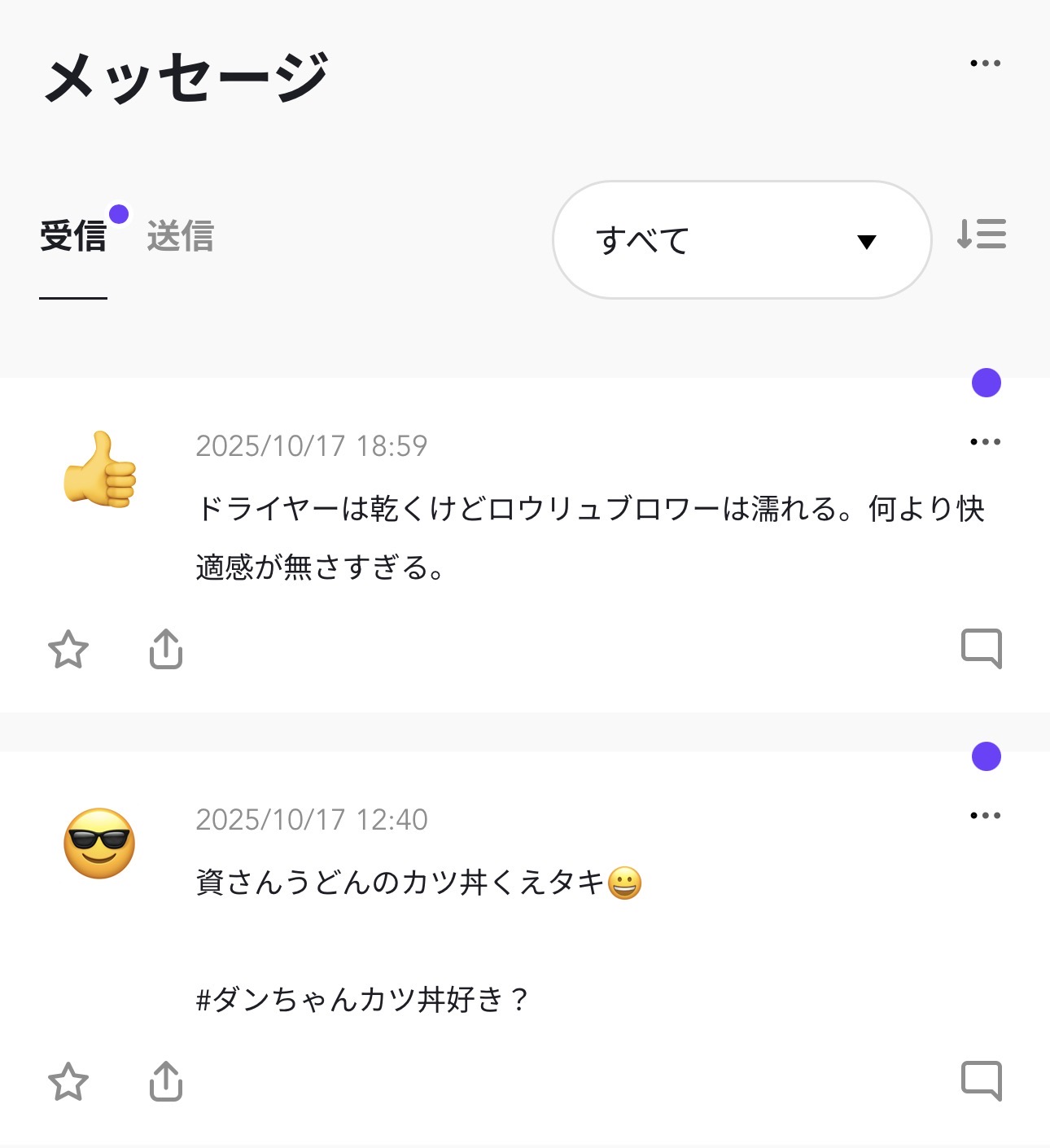Open more options for the 12:40 message

click(985, 816)
